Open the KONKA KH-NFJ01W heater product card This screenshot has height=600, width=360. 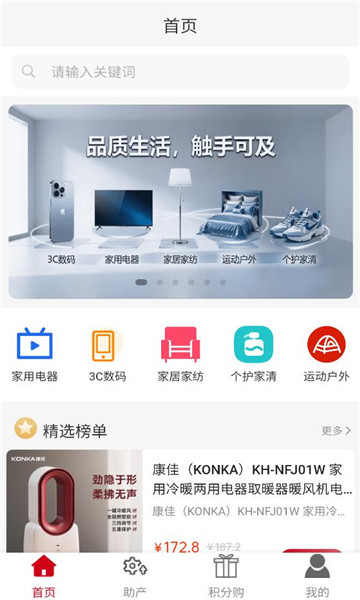pos(180,501)
